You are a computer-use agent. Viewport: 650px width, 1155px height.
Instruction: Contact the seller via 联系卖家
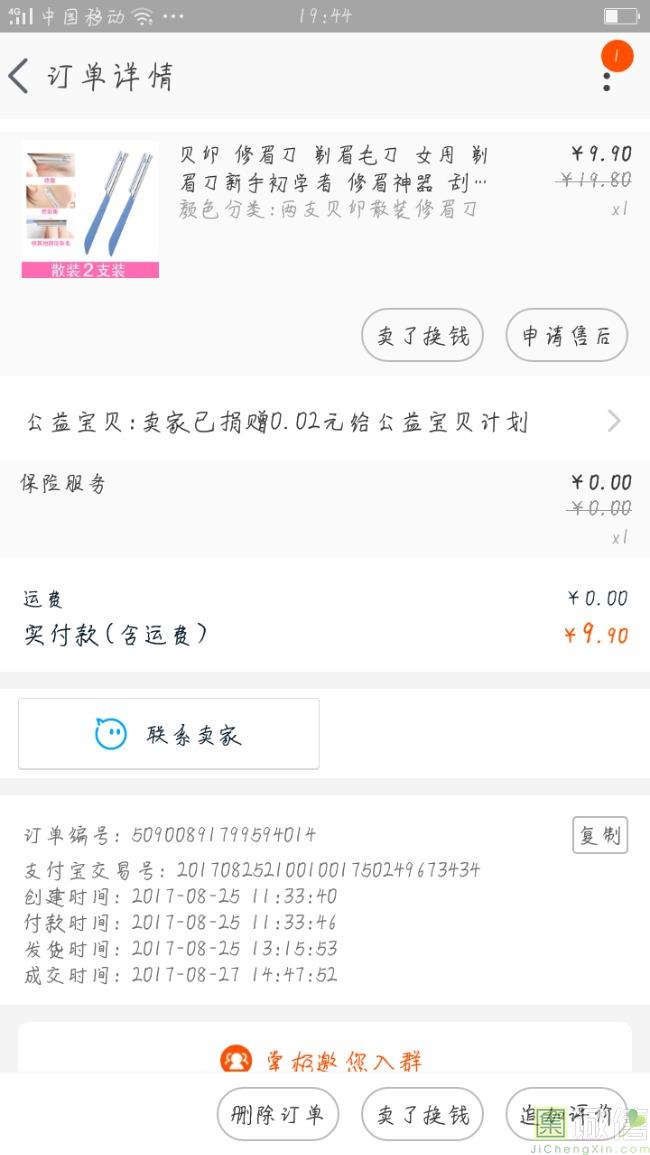[169, 734]
